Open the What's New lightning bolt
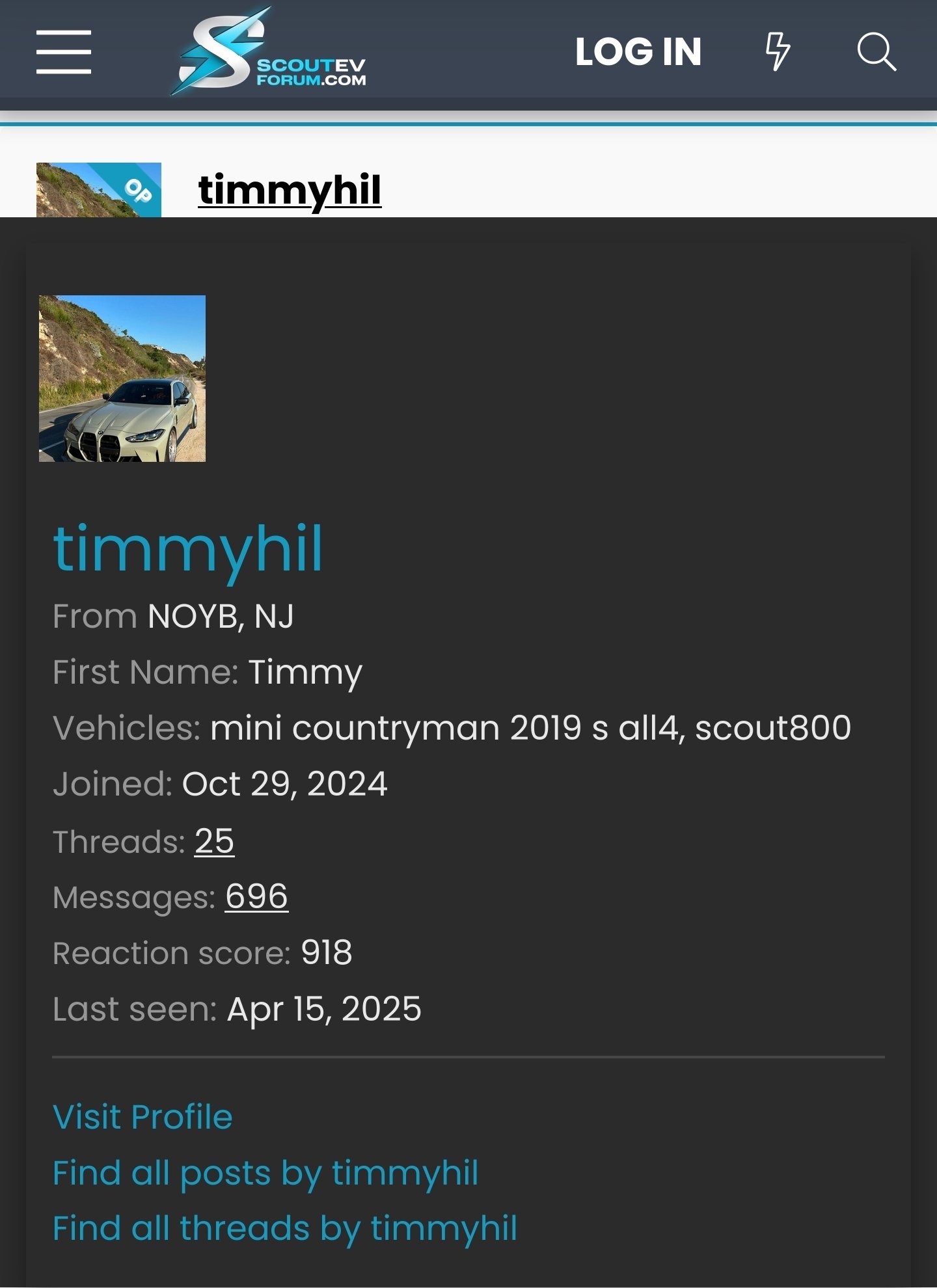Viewport: 937px width, 1288px height. point(778,51)
